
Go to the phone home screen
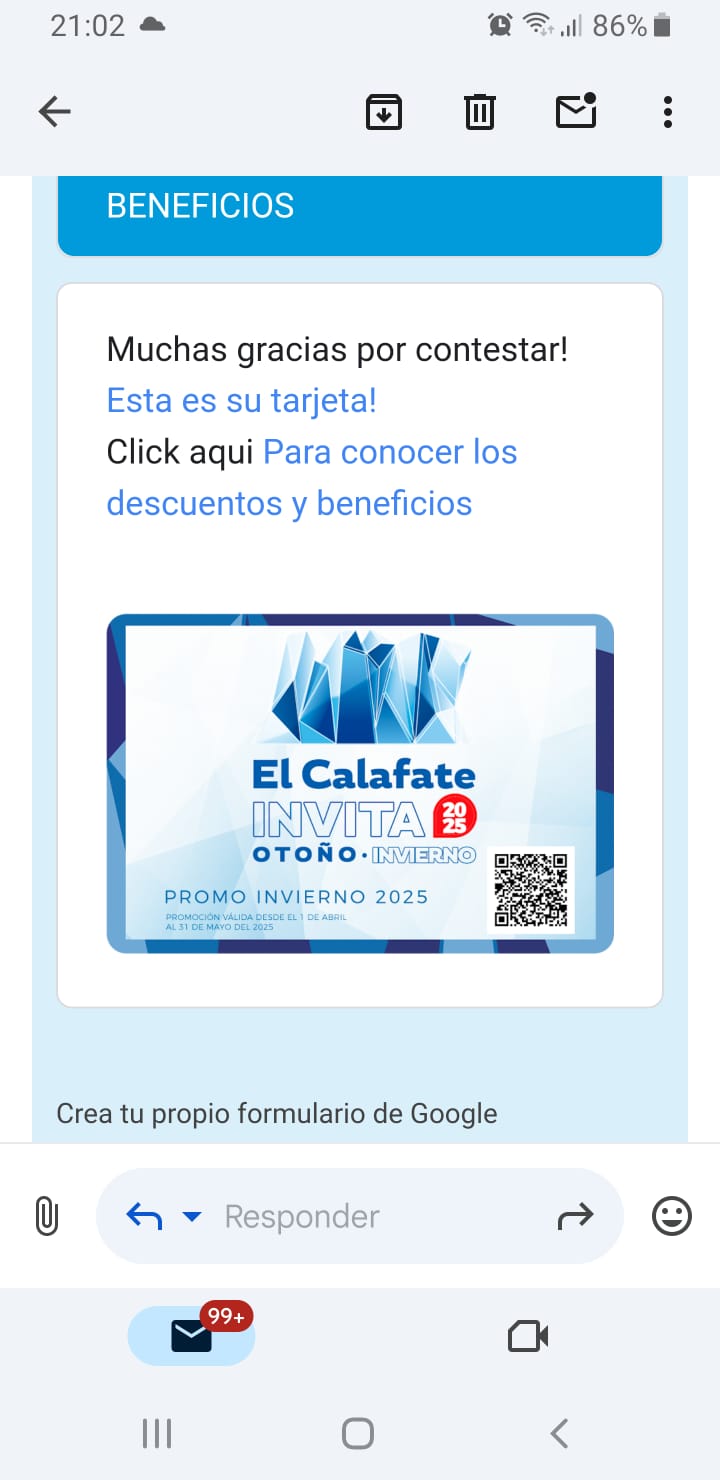358,1434
